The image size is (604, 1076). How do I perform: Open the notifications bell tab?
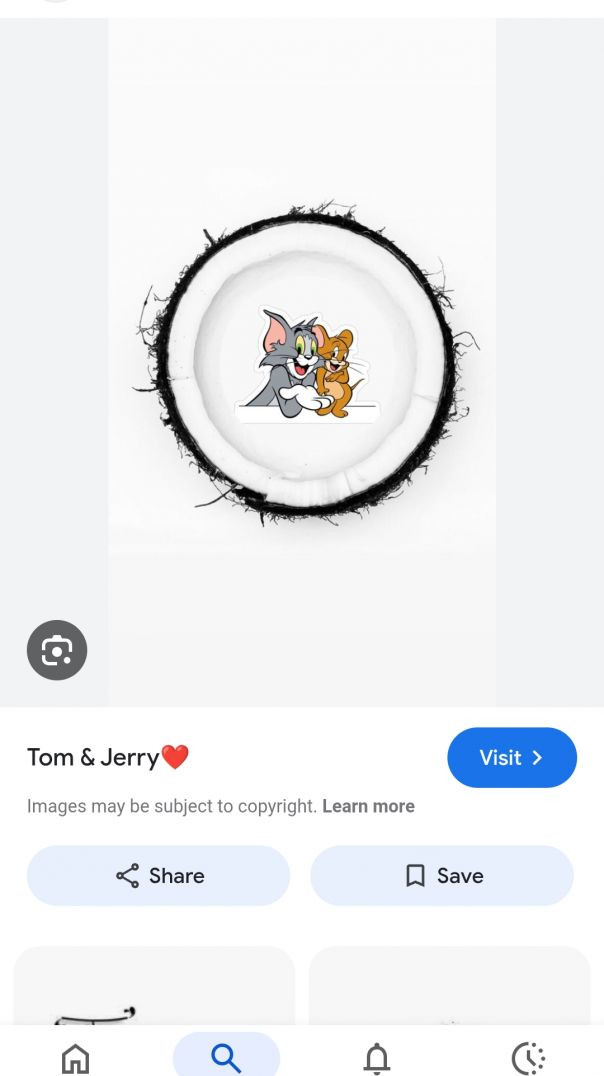pos(377,1057)
